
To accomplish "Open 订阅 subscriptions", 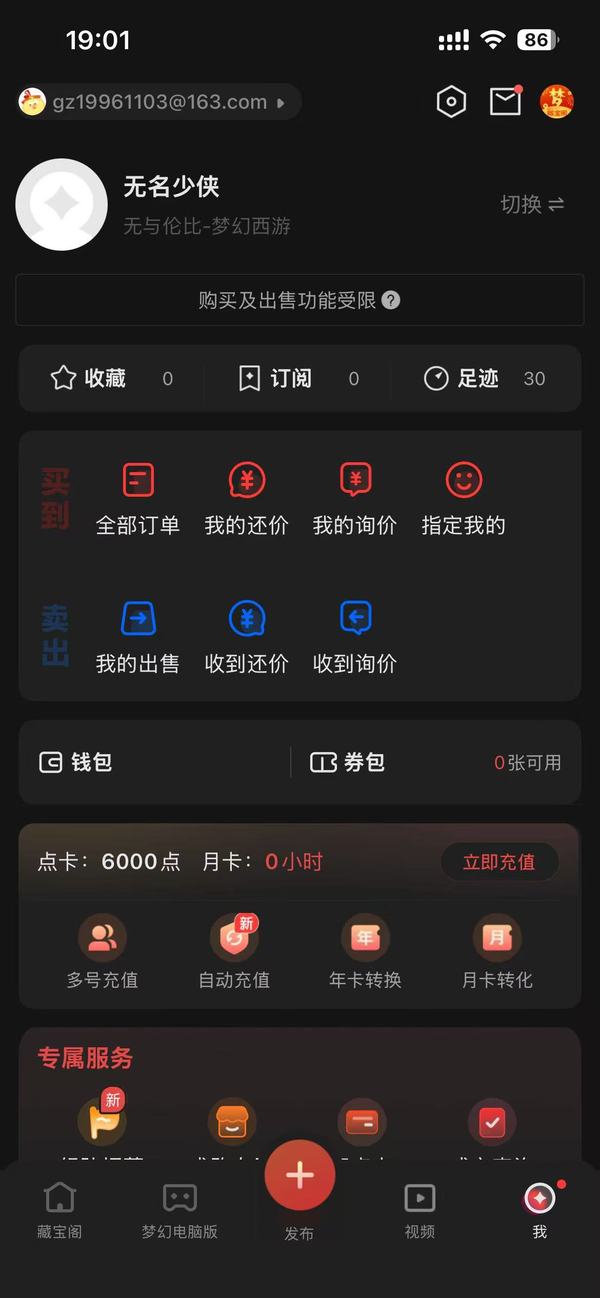I will [x=299, y=378].
